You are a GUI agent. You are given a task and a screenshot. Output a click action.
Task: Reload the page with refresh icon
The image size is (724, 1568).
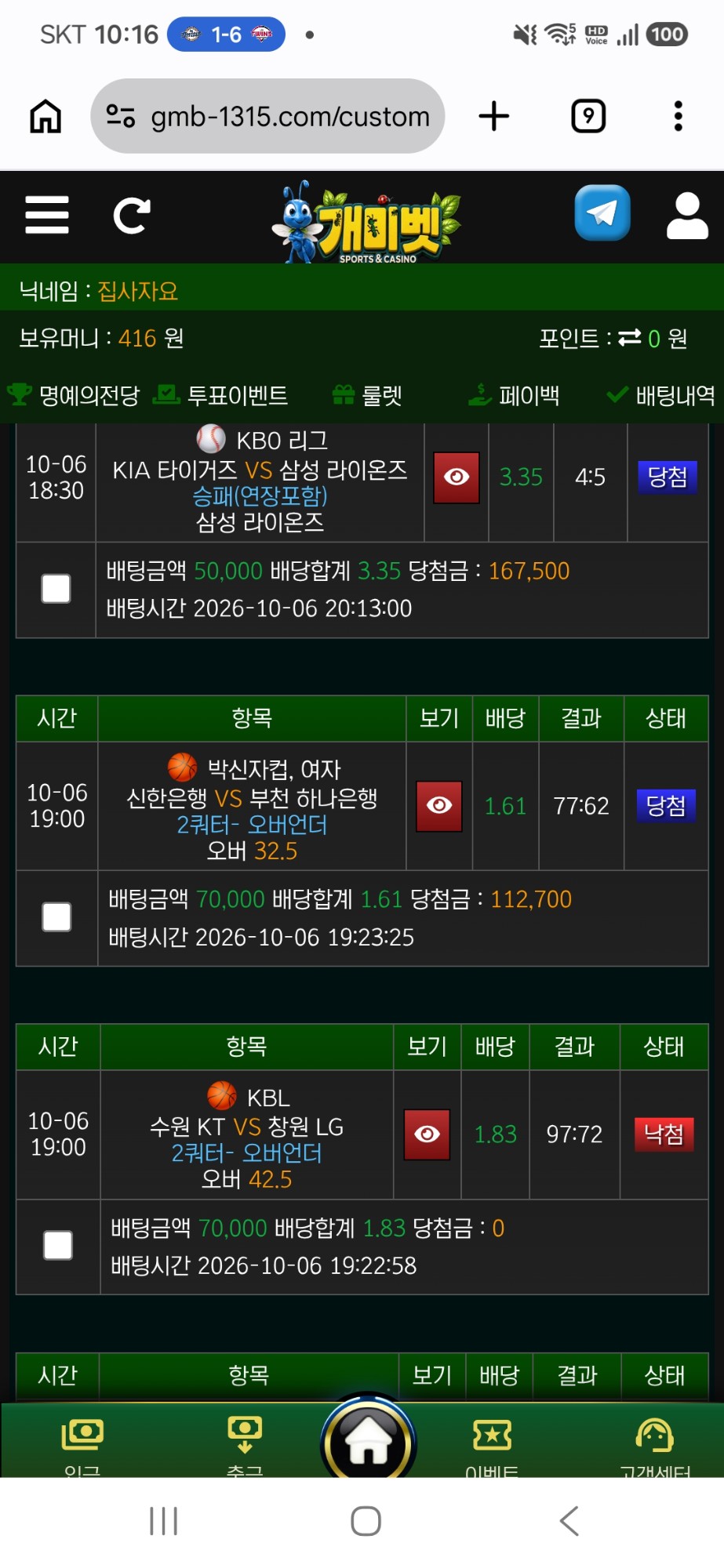click(132, 216)
